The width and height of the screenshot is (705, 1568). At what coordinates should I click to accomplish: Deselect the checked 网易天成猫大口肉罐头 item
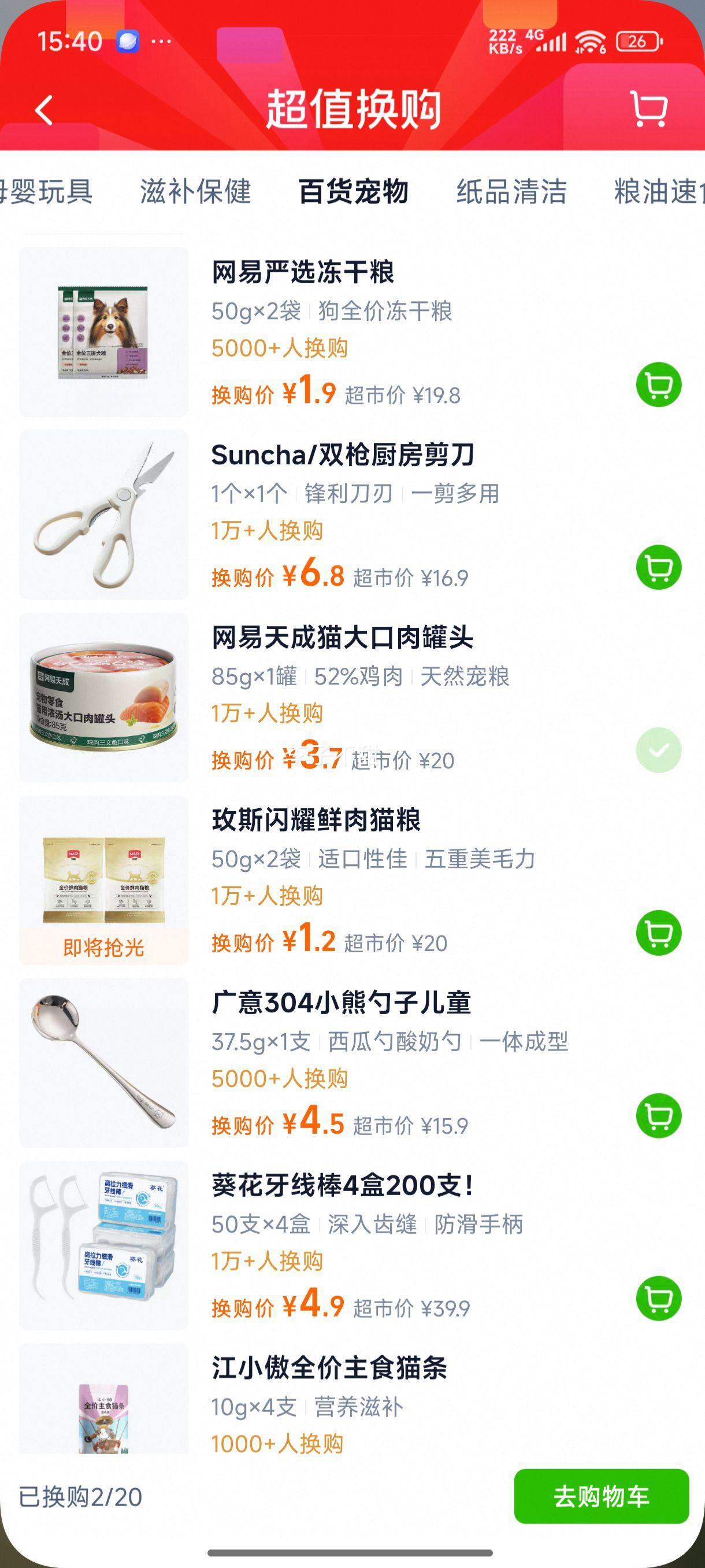(658, 750)
